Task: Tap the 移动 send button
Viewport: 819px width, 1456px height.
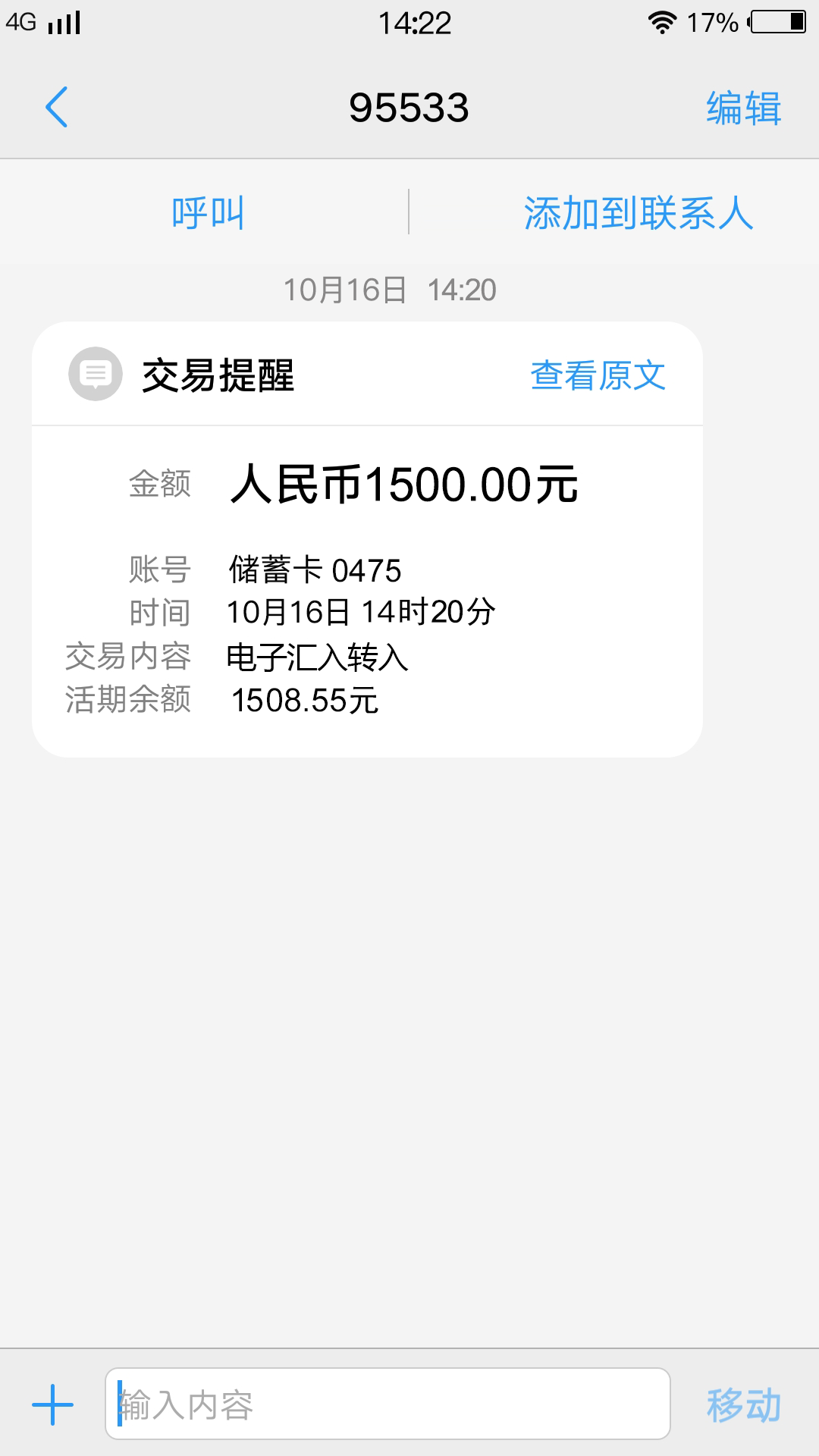Action: point(743,1404)
